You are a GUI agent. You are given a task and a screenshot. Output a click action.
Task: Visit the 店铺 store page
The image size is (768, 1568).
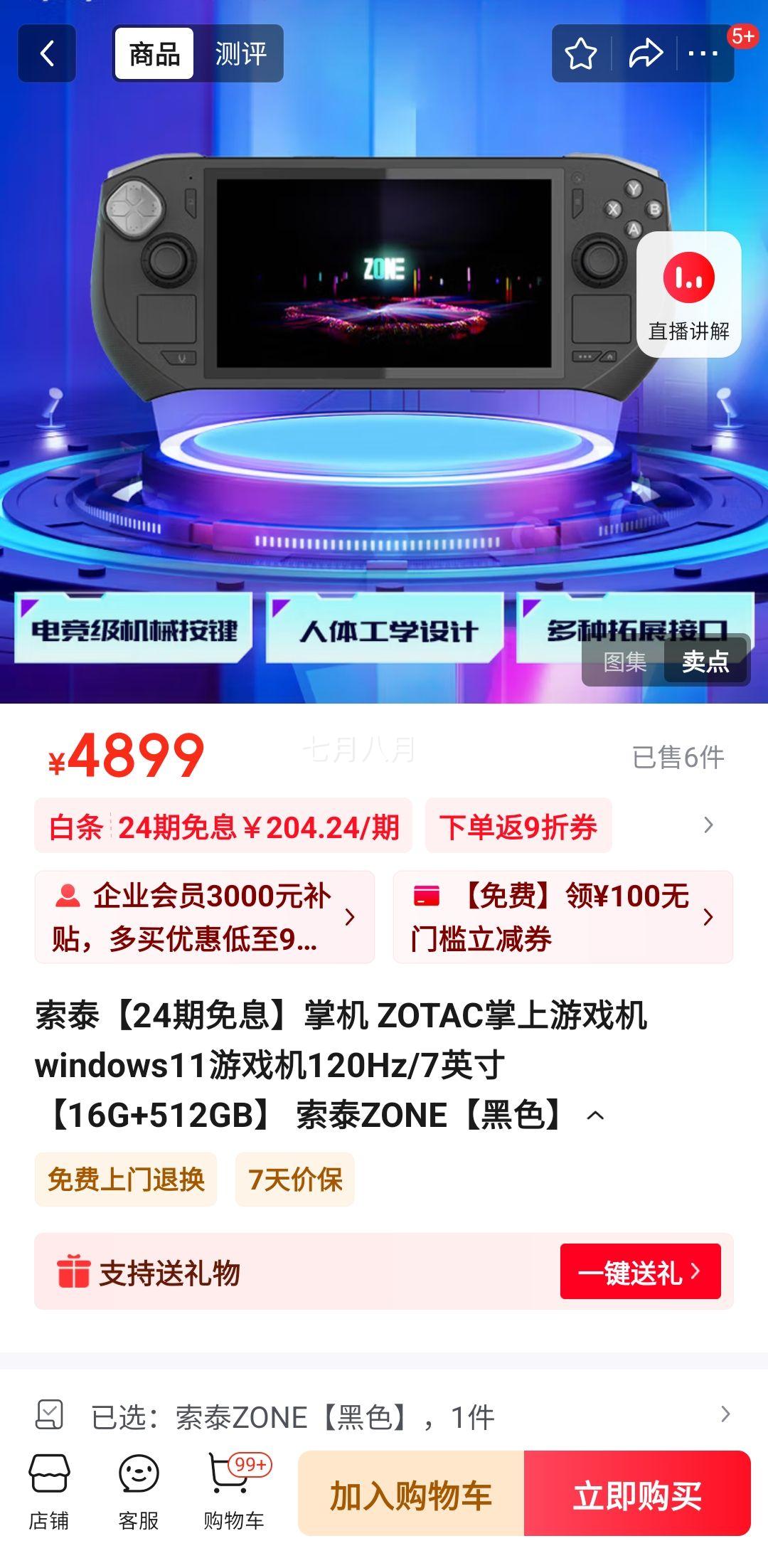48,1491
